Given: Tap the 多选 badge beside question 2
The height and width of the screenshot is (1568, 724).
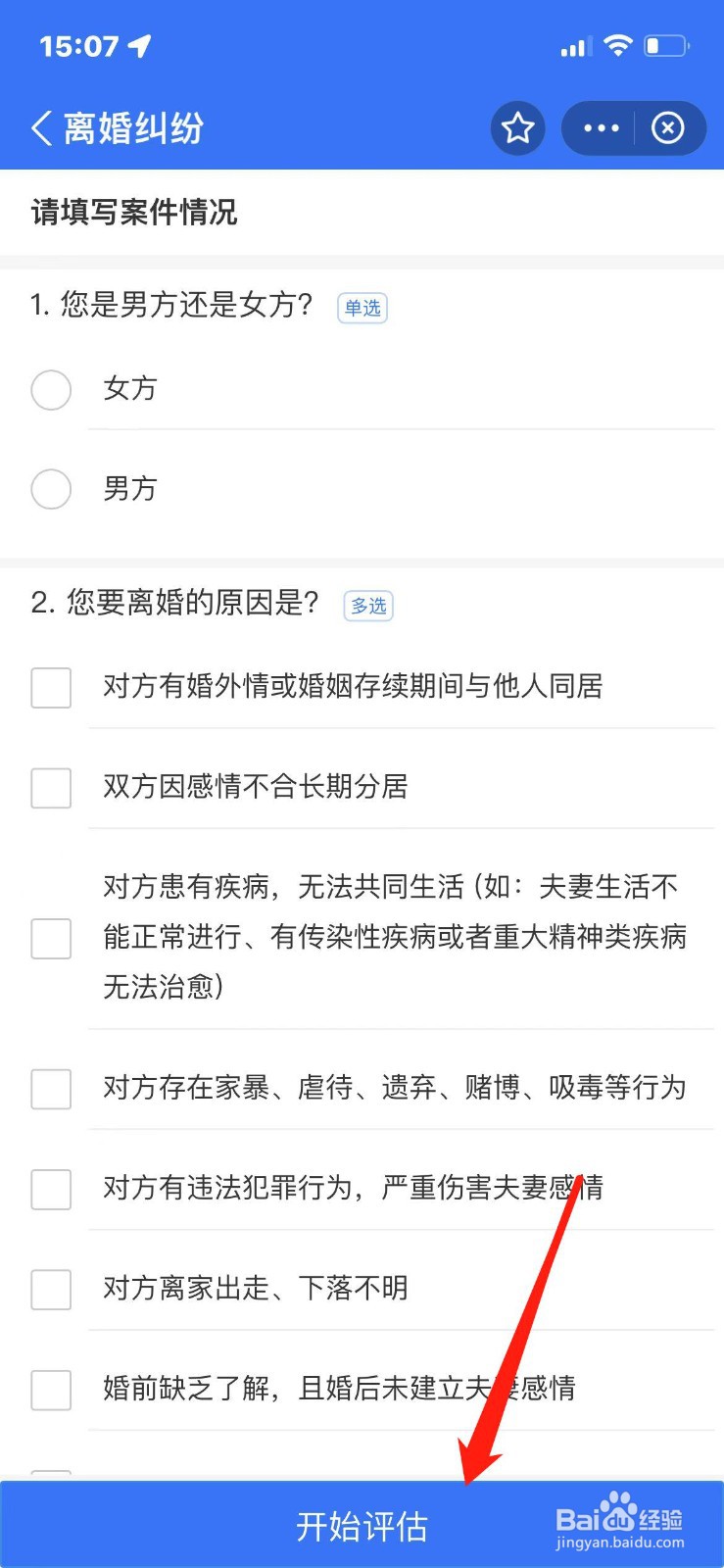Looking at the screenshot, I should [367, 606].
